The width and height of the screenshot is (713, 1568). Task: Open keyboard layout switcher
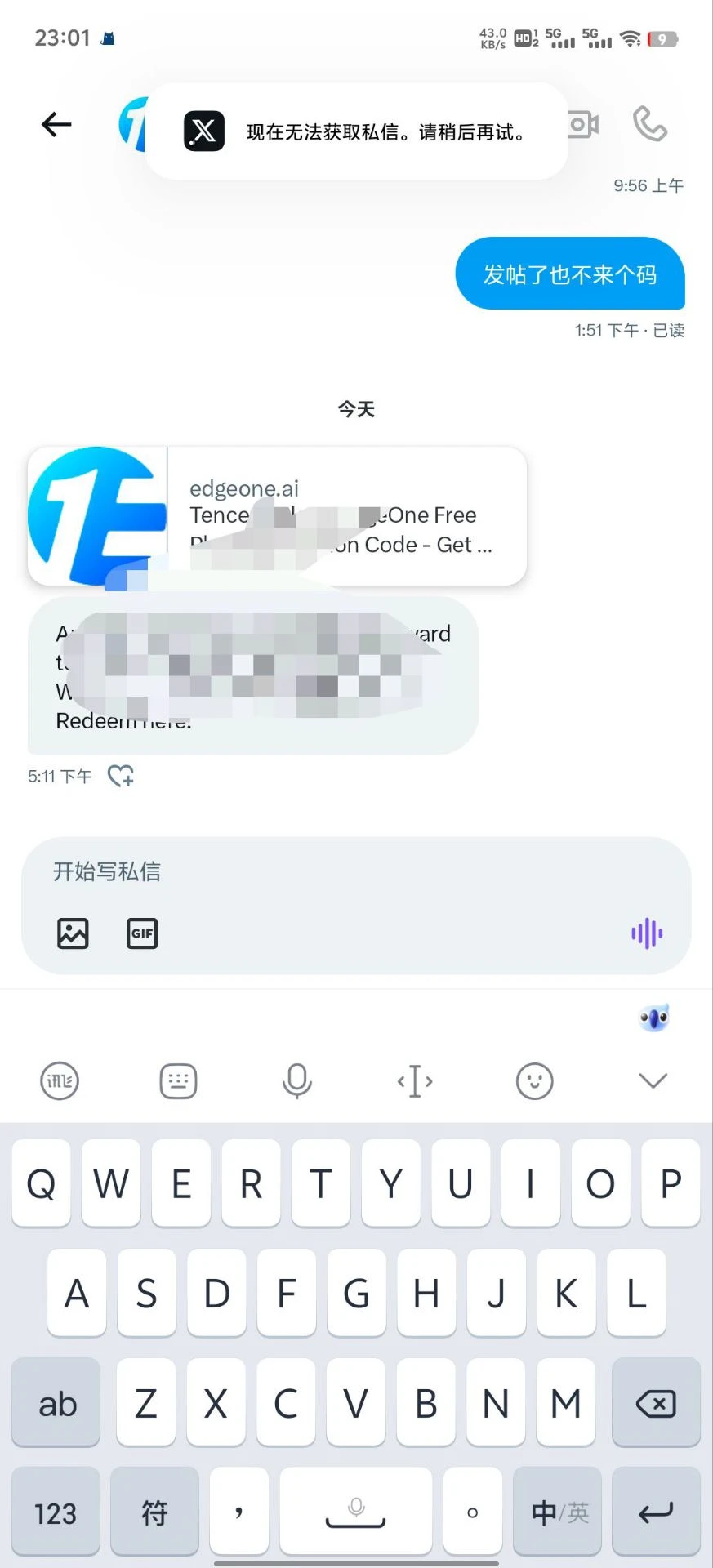pos(178,1081)
